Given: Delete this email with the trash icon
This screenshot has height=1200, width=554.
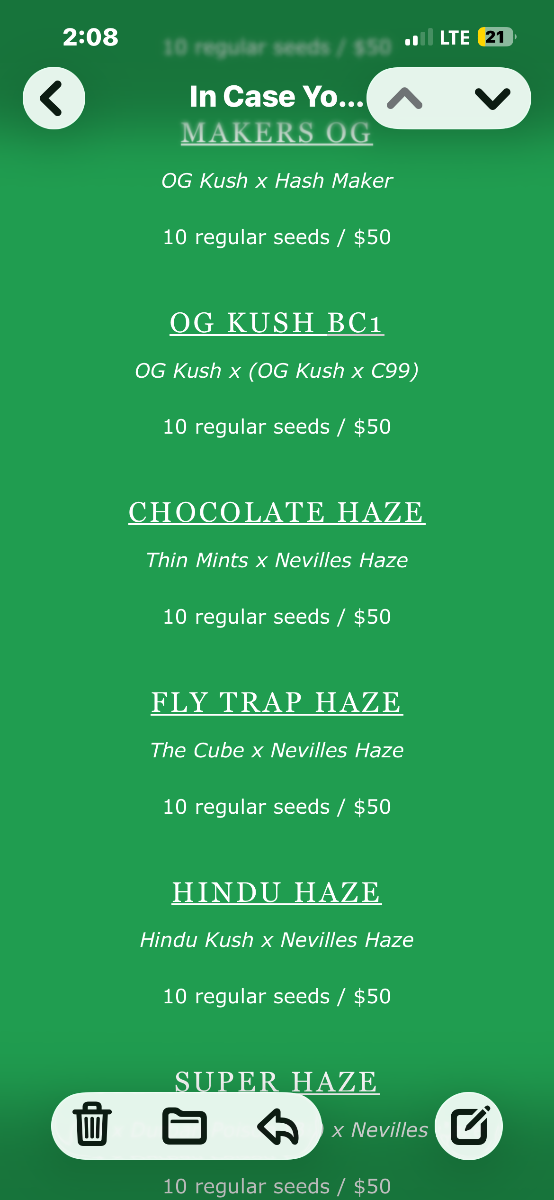Looking at the screenshot, I should tap(93, 1125).
